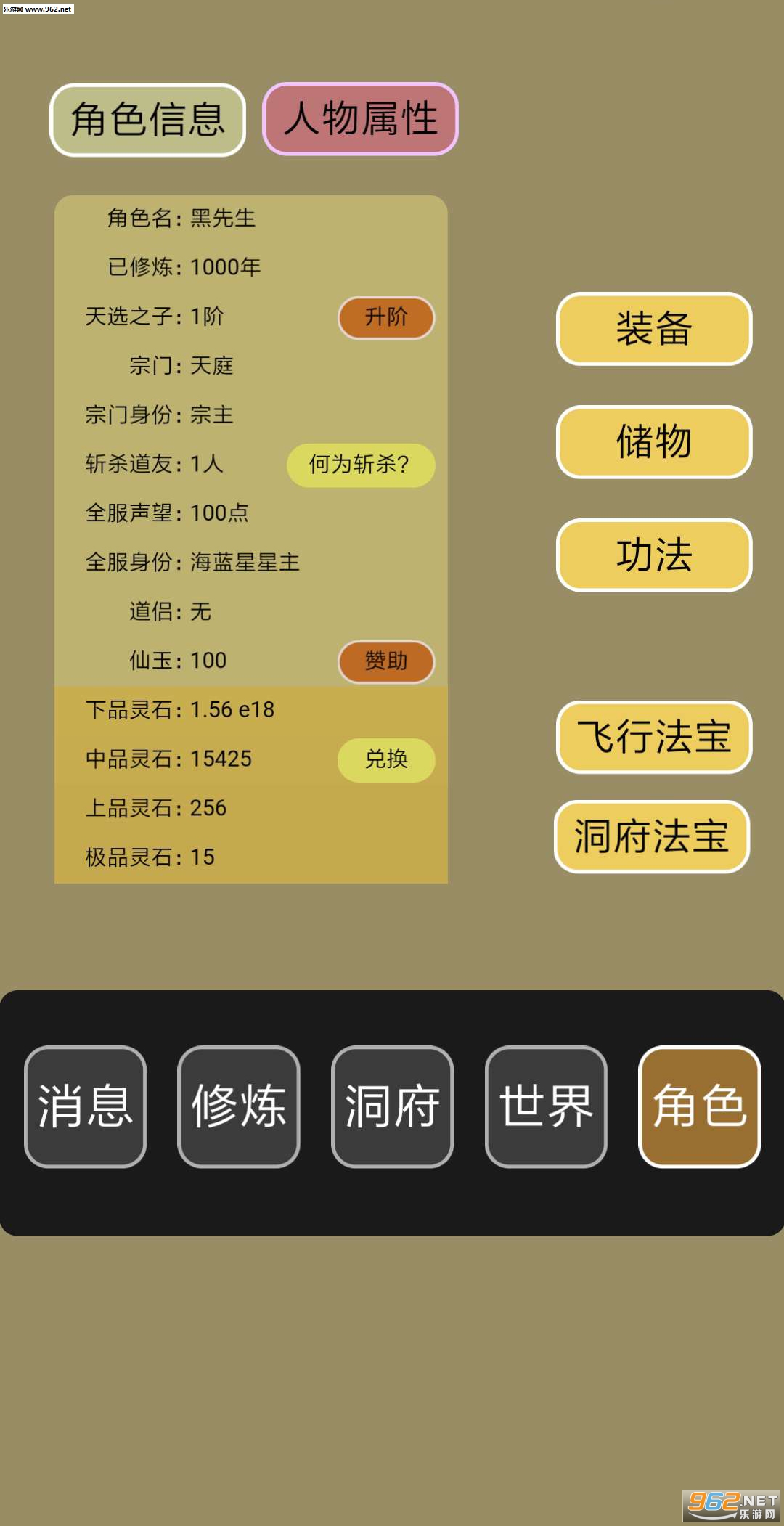Go to the 修炼 section
Image resolution: width=784 pixels, height=1526 pixels.
coord(239,1106)
